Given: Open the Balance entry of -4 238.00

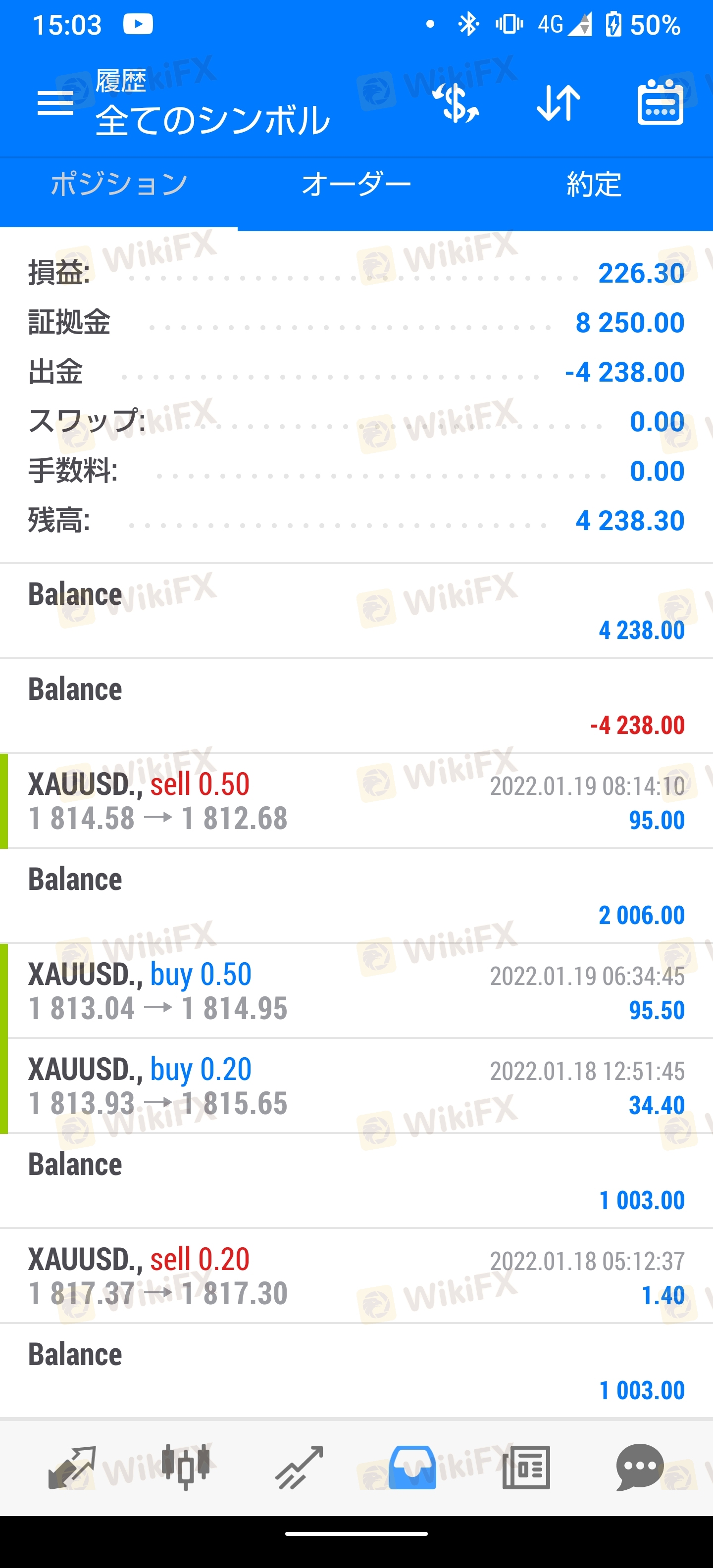Looking at the screenshot, I should click(x=356, y=706).
